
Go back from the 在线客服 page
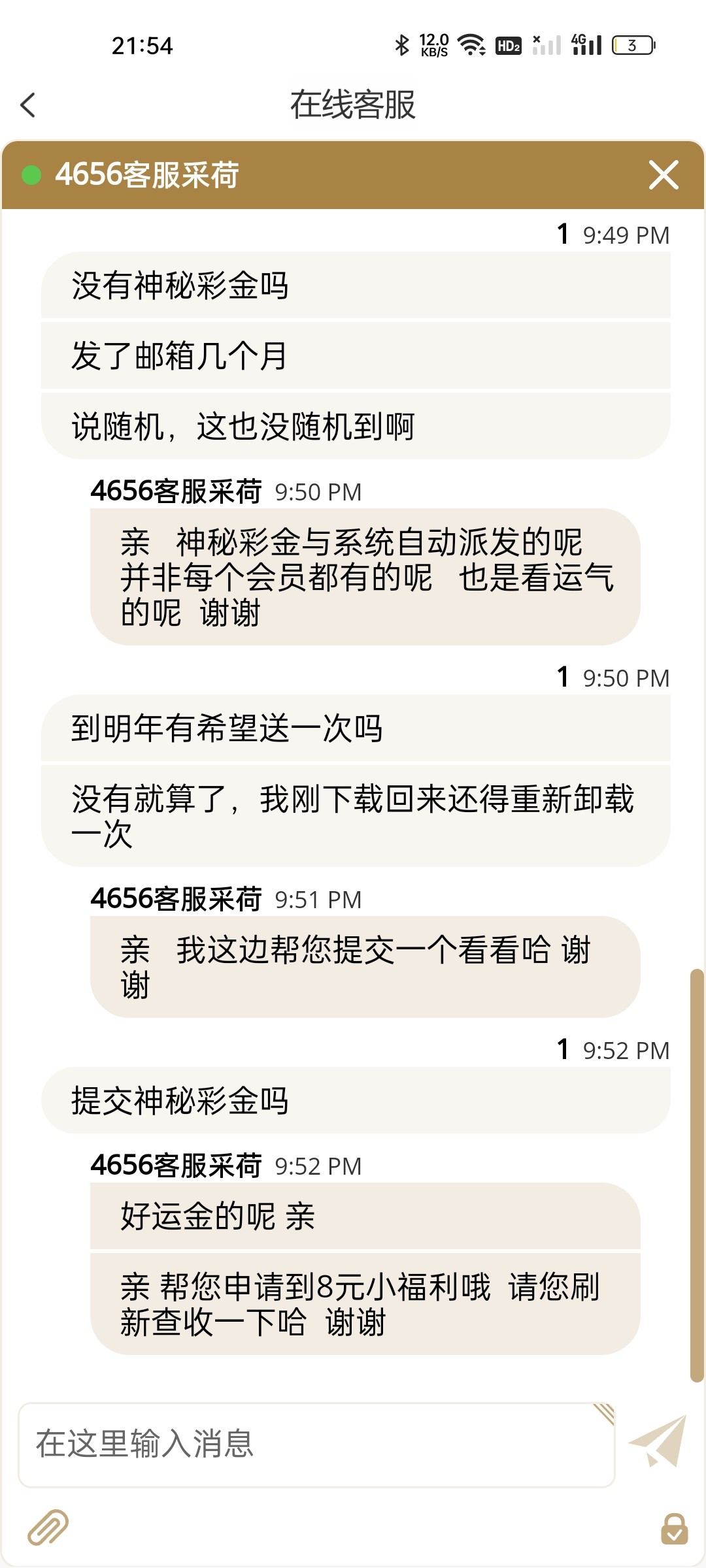pyautogui.click(x=28, y=105)
